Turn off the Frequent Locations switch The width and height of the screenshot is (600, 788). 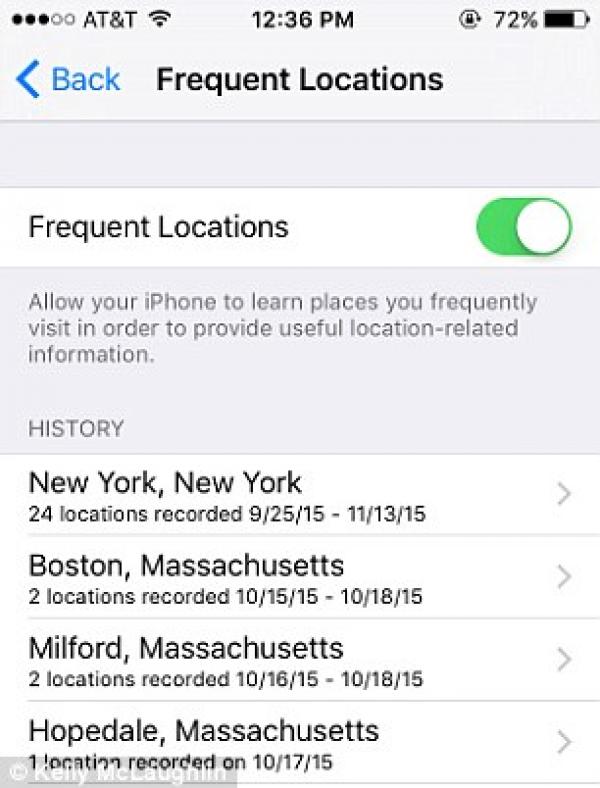[x=523, y=227]
